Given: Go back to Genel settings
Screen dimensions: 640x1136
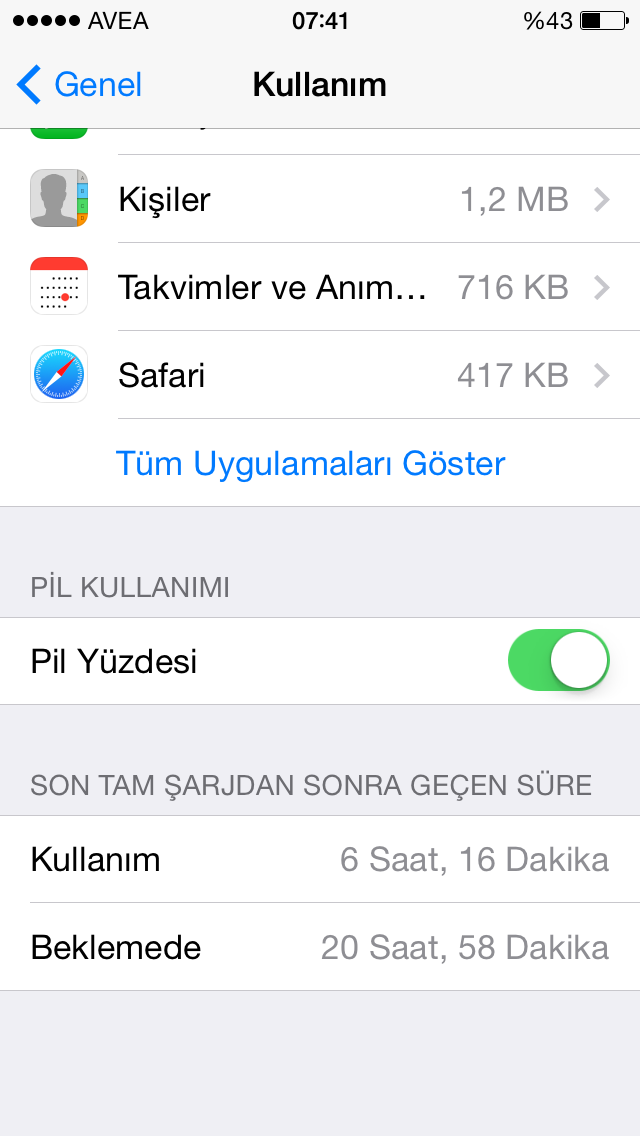Looking at the screenshot, I should (x=80, y=85).
